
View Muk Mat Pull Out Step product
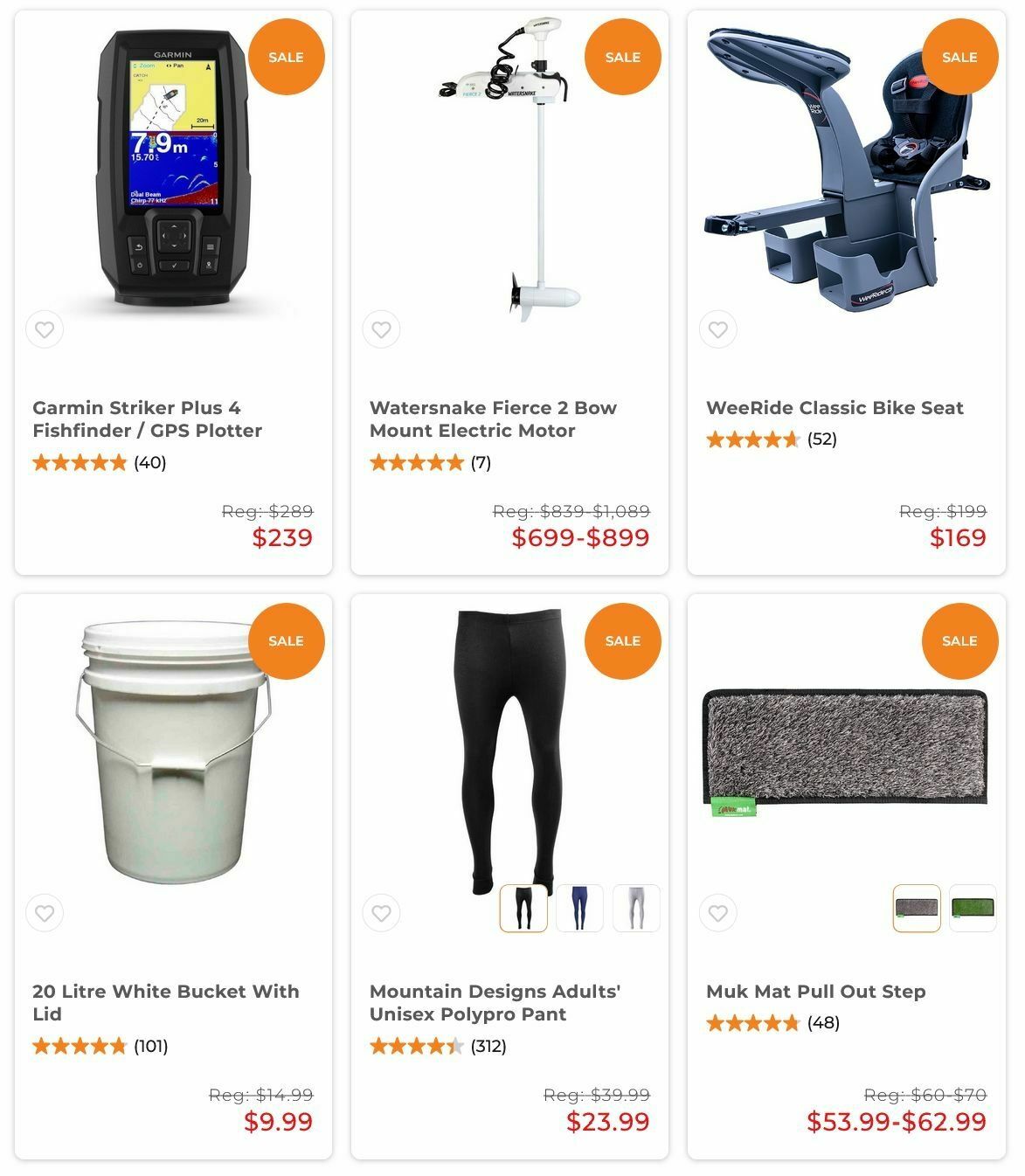[x=815, y=992]
